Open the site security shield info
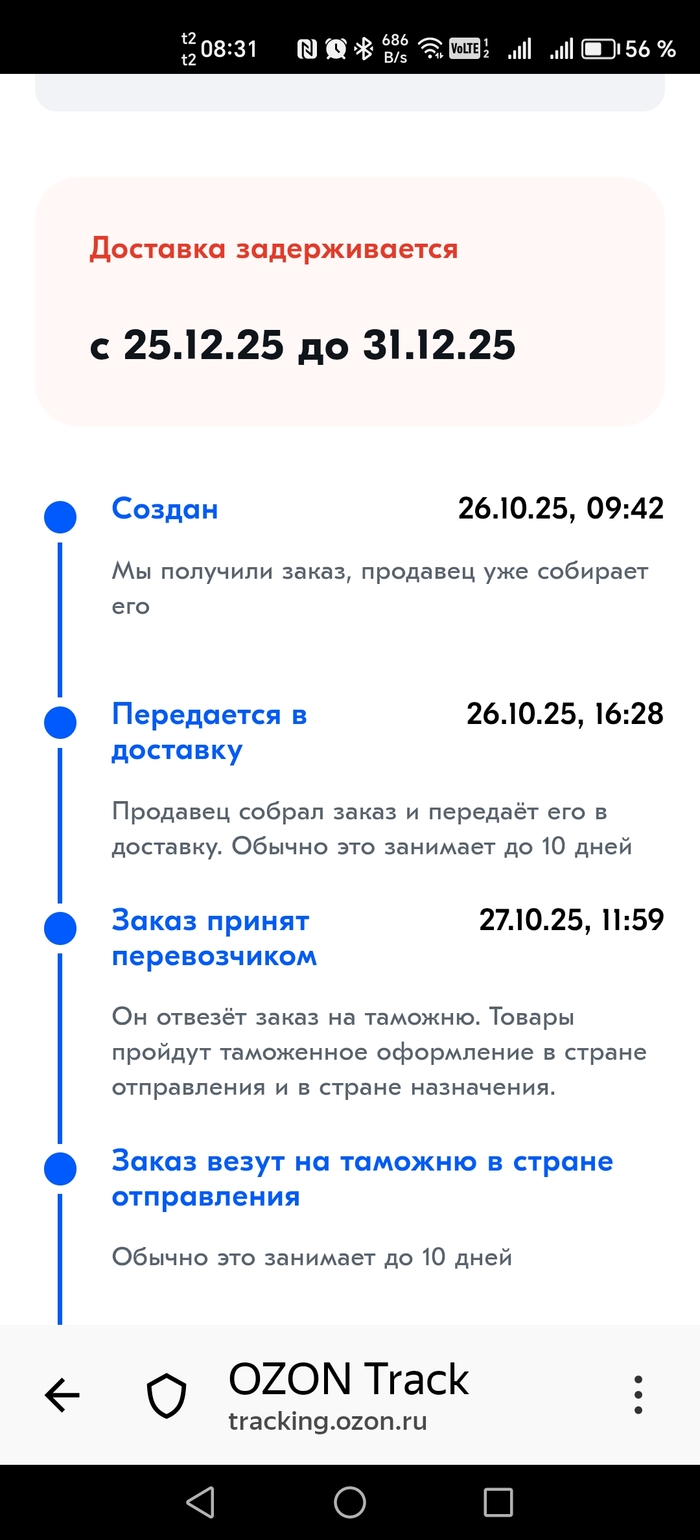 167,1395
